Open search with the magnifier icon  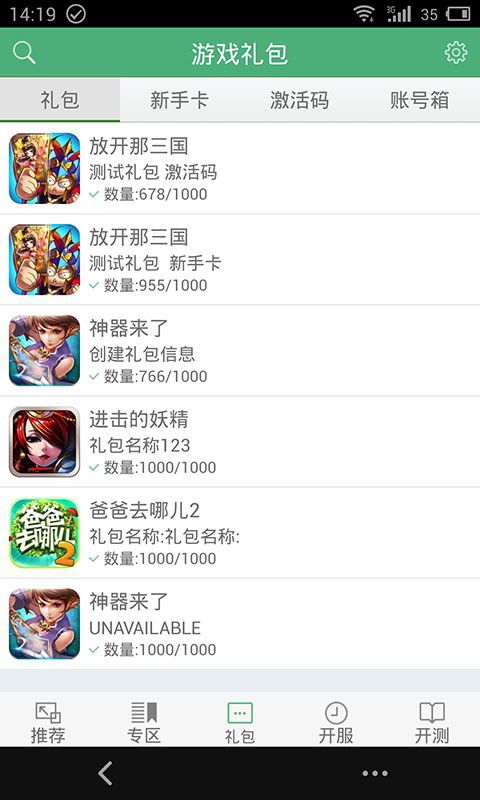point(24,53)
